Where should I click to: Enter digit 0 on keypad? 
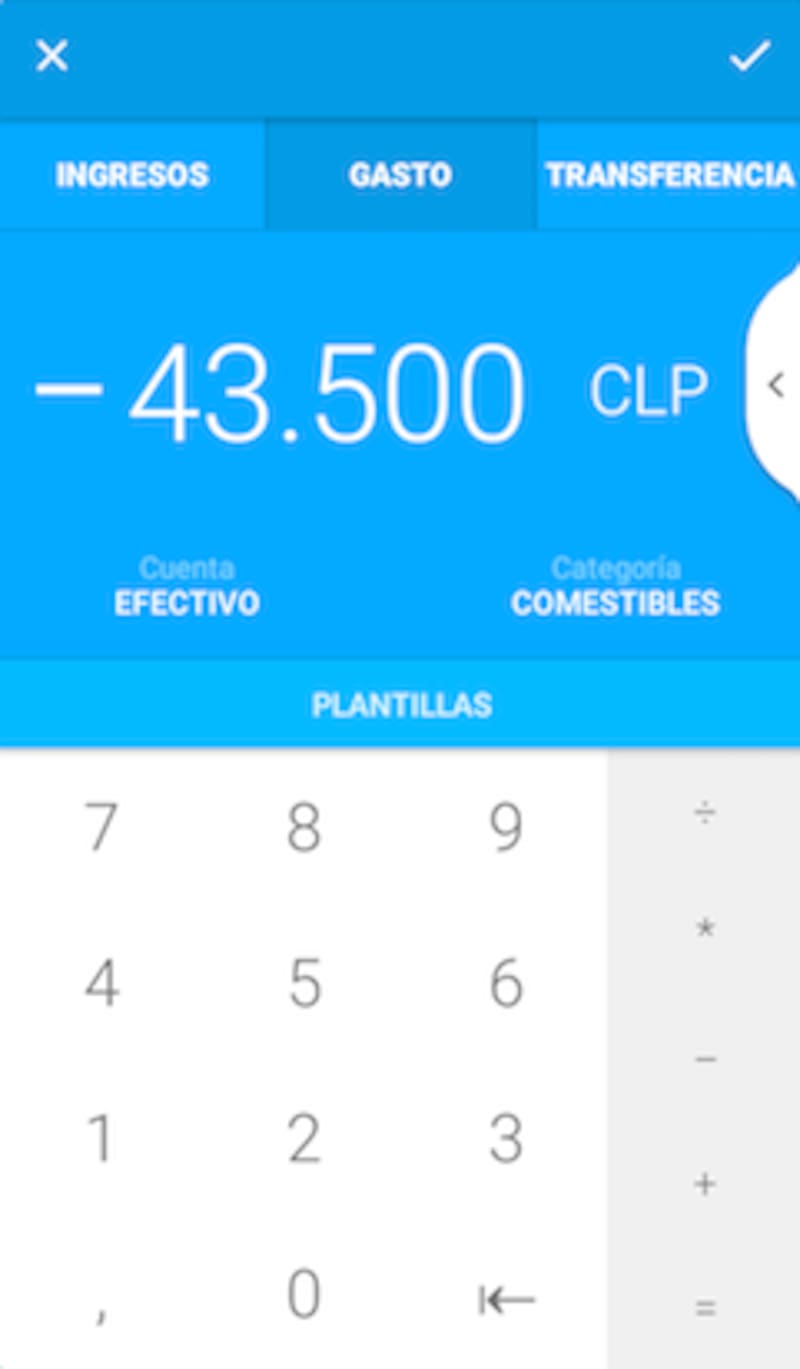point(304,1294)
